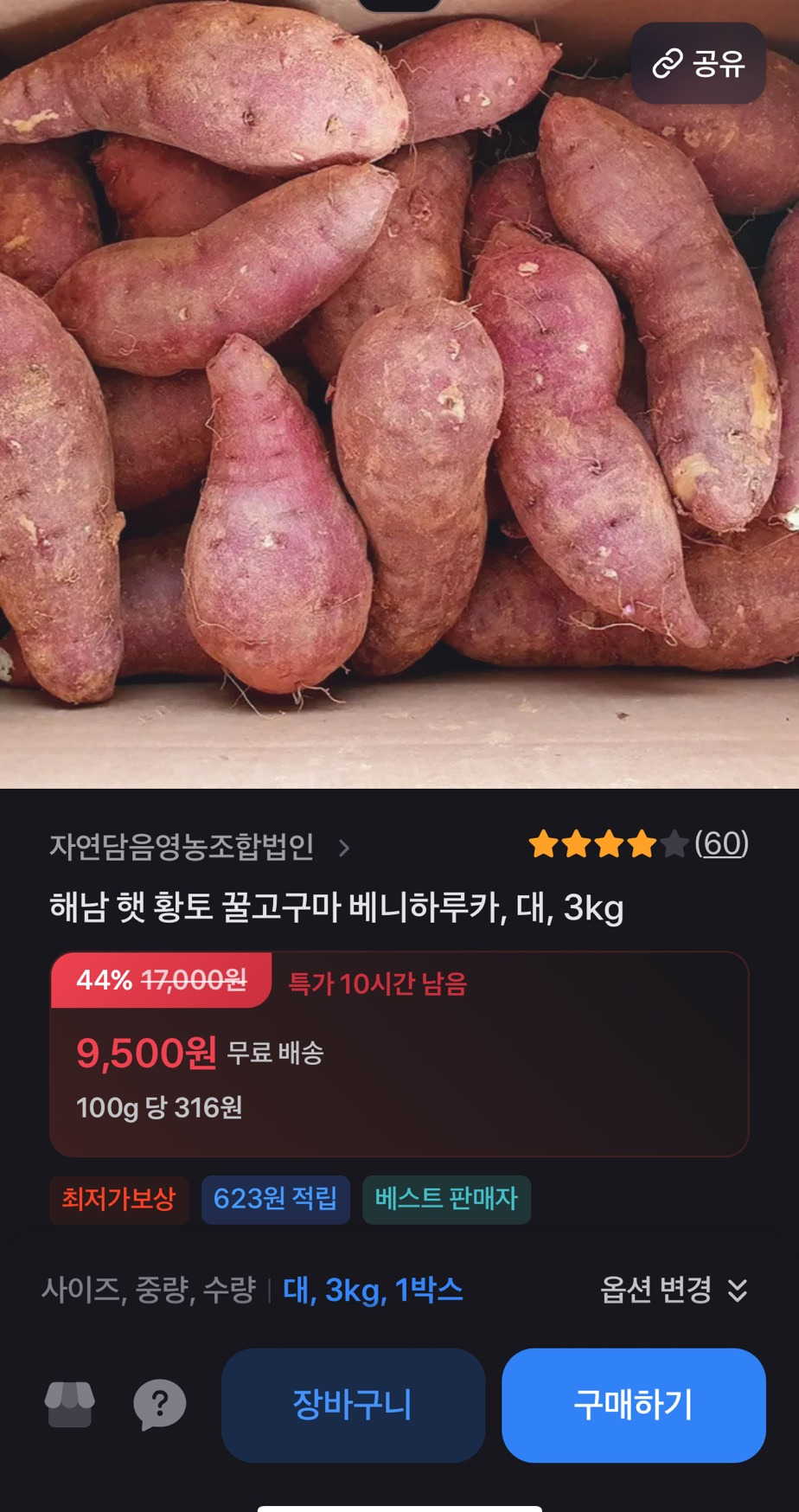Open the 60 reviews link
Viewport: 799px width, 1512px height.
click(721, 843)
